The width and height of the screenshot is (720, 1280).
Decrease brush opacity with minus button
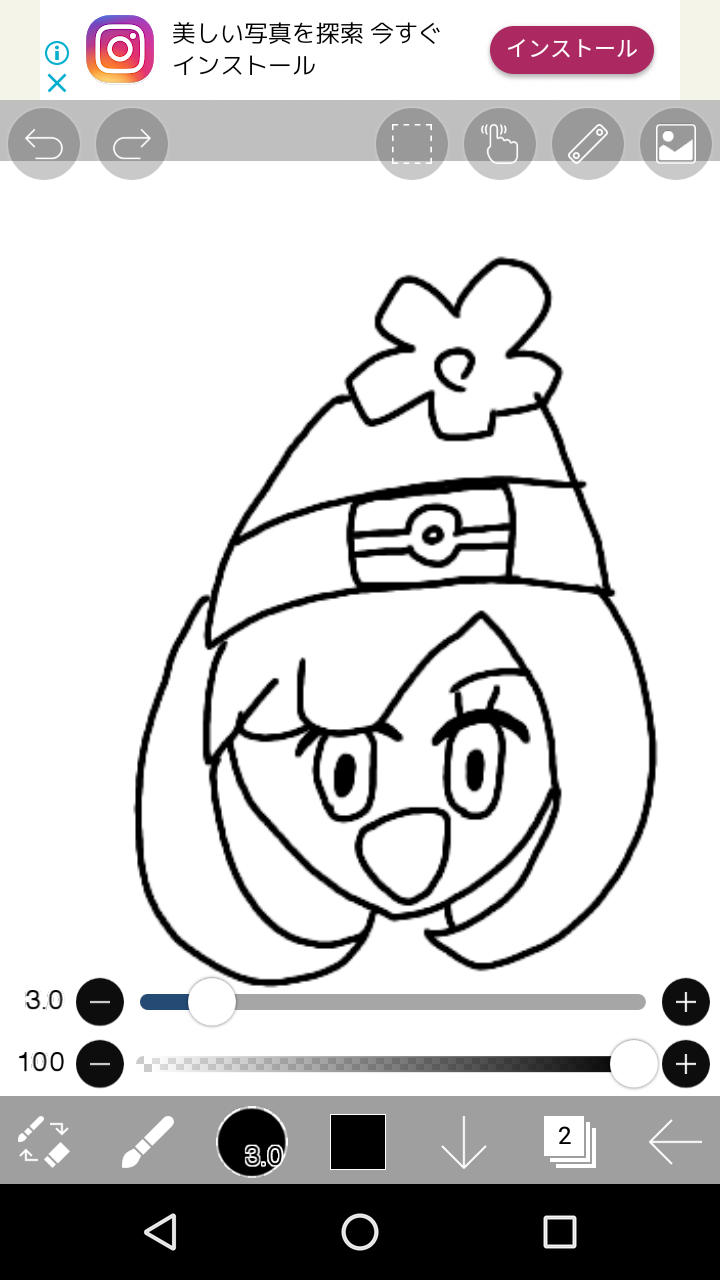[x=100, y=1063]
